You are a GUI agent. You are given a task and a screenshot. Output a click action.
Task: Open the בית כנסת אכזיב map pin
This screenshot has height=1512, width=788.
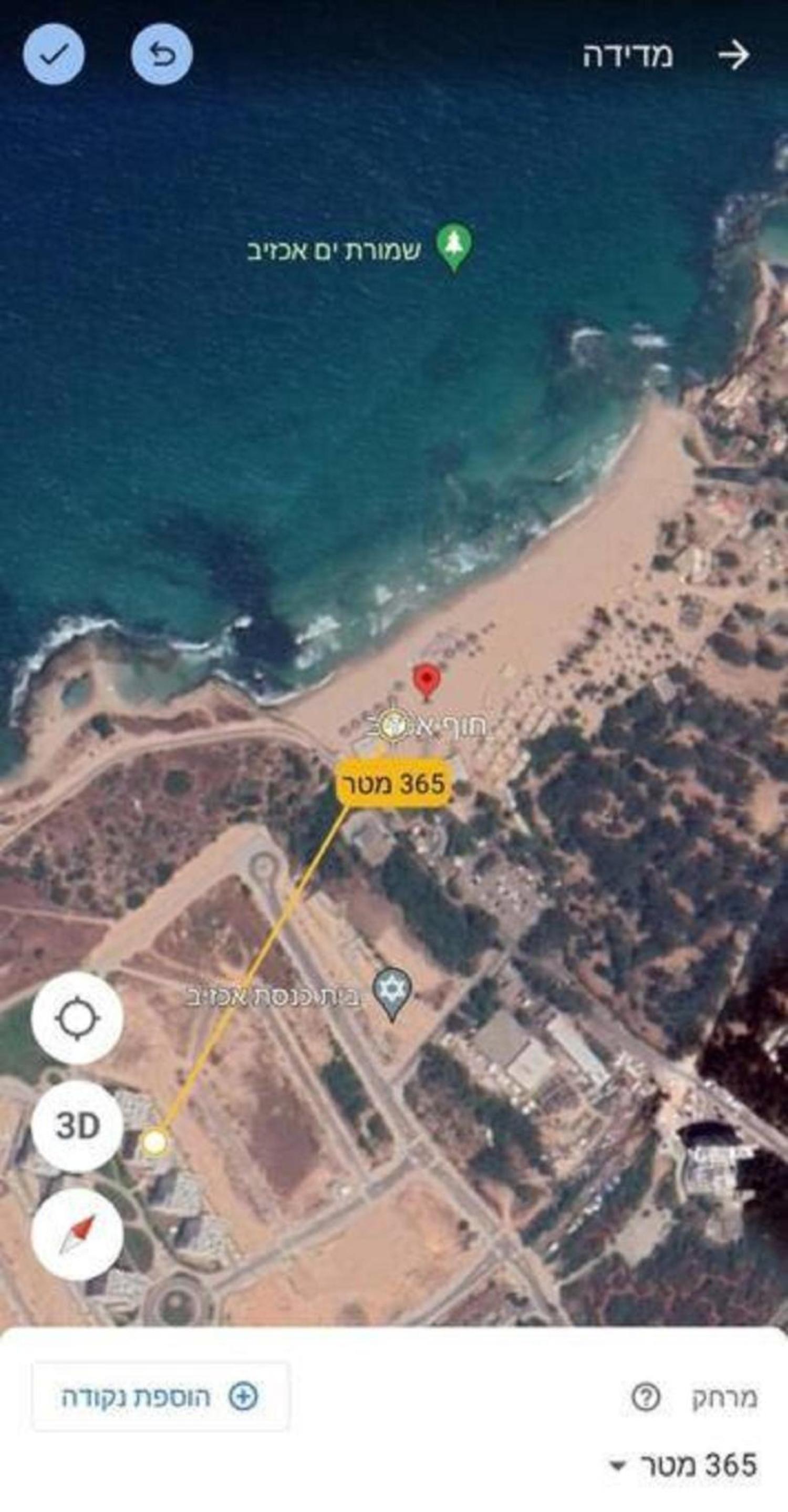pos(392,994)
